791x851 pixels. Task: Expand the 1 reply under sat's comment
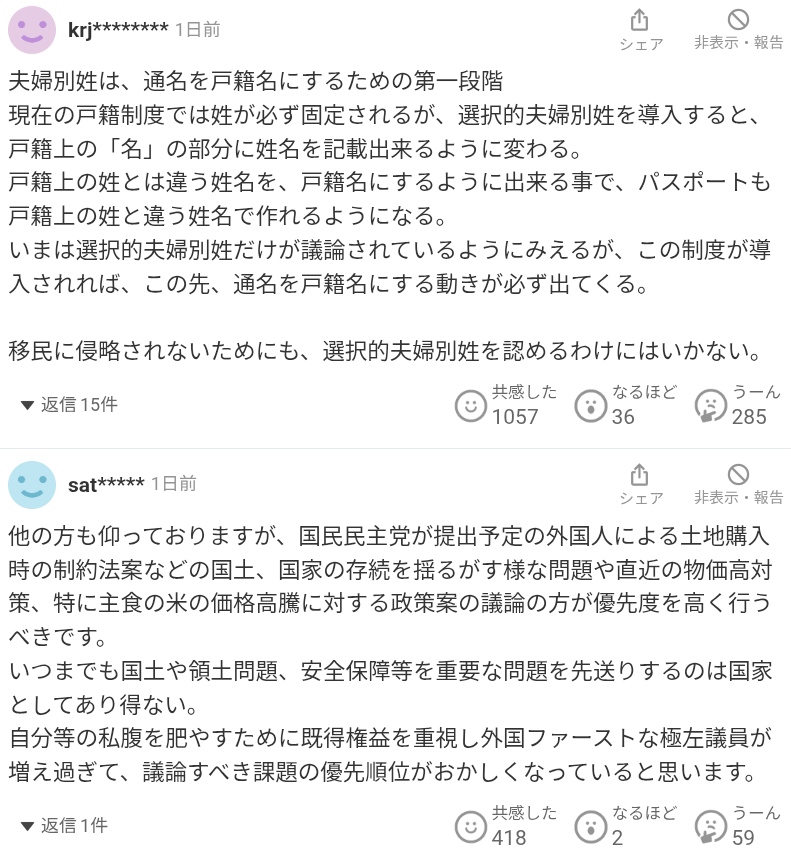[65, 826]
